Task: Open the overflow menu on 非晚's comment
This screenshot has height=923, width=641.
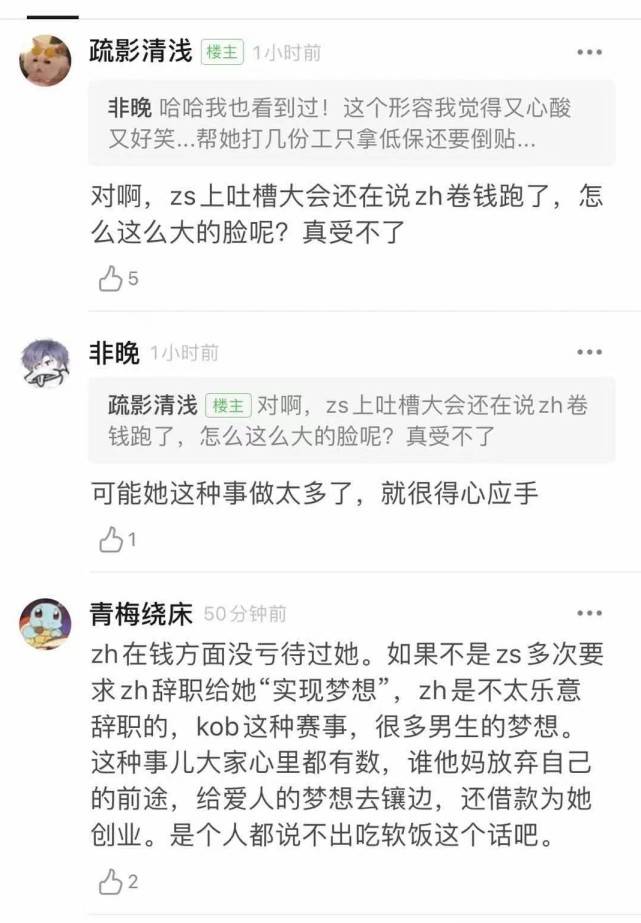Action: tap(589, 352)
